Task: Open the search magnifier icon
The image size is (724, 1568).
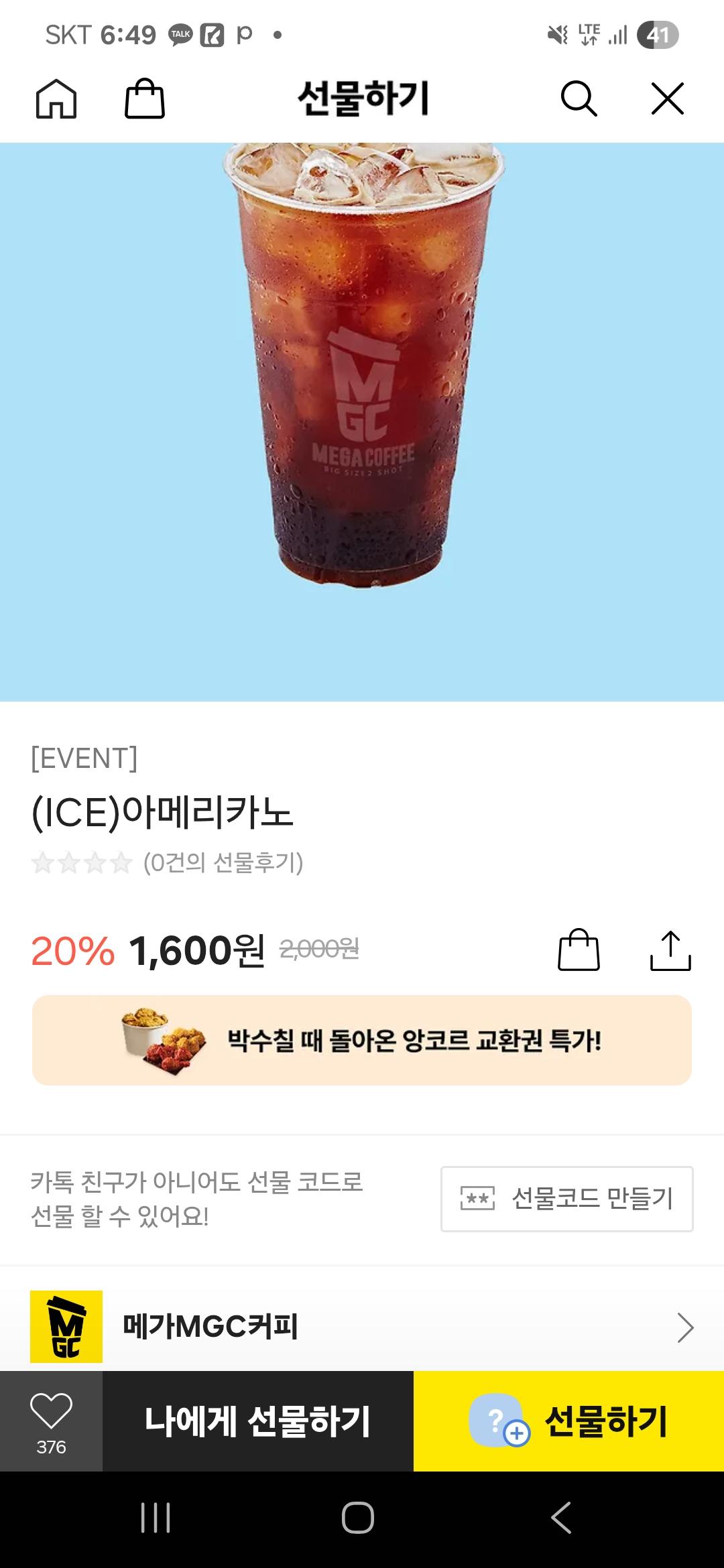Action: point(579,99)
